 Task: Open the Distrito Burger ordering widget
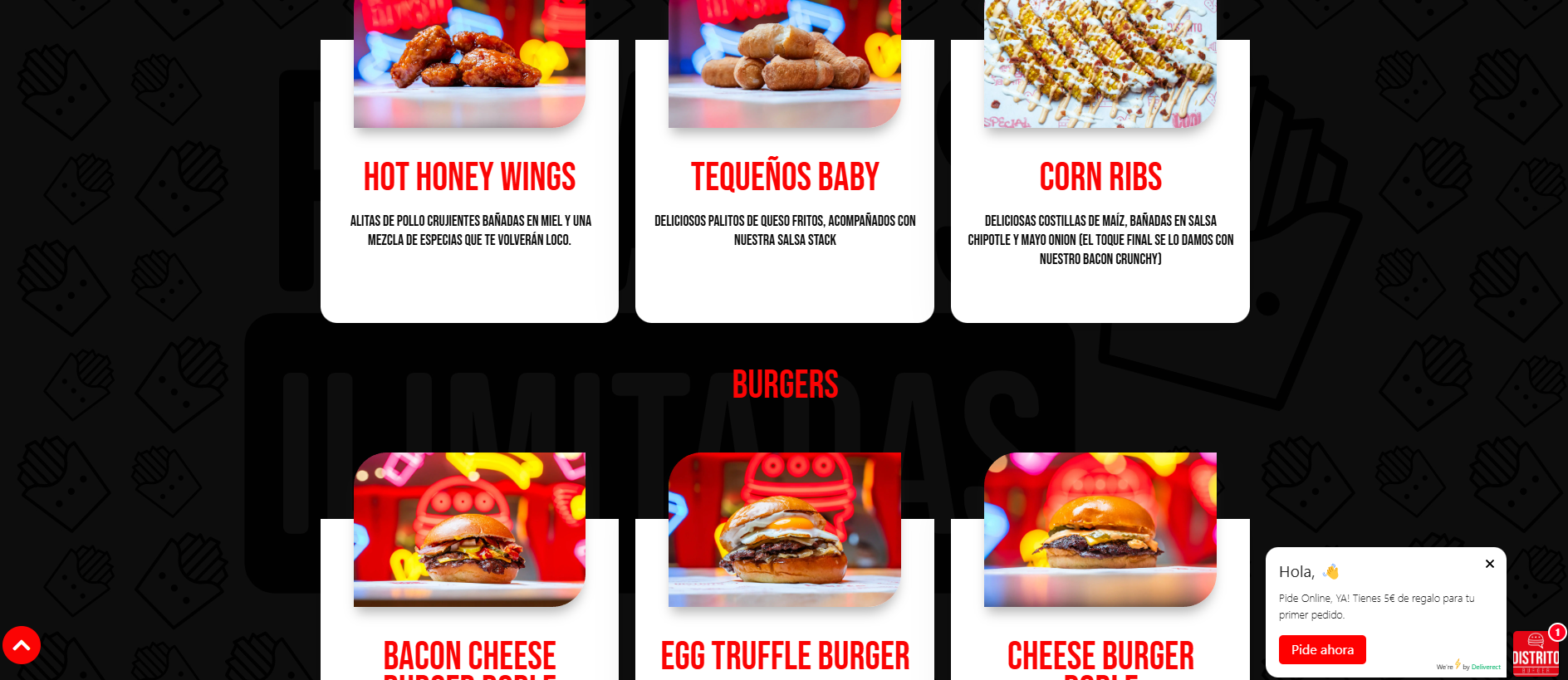pyautogui.click(x=1536, y=653)
